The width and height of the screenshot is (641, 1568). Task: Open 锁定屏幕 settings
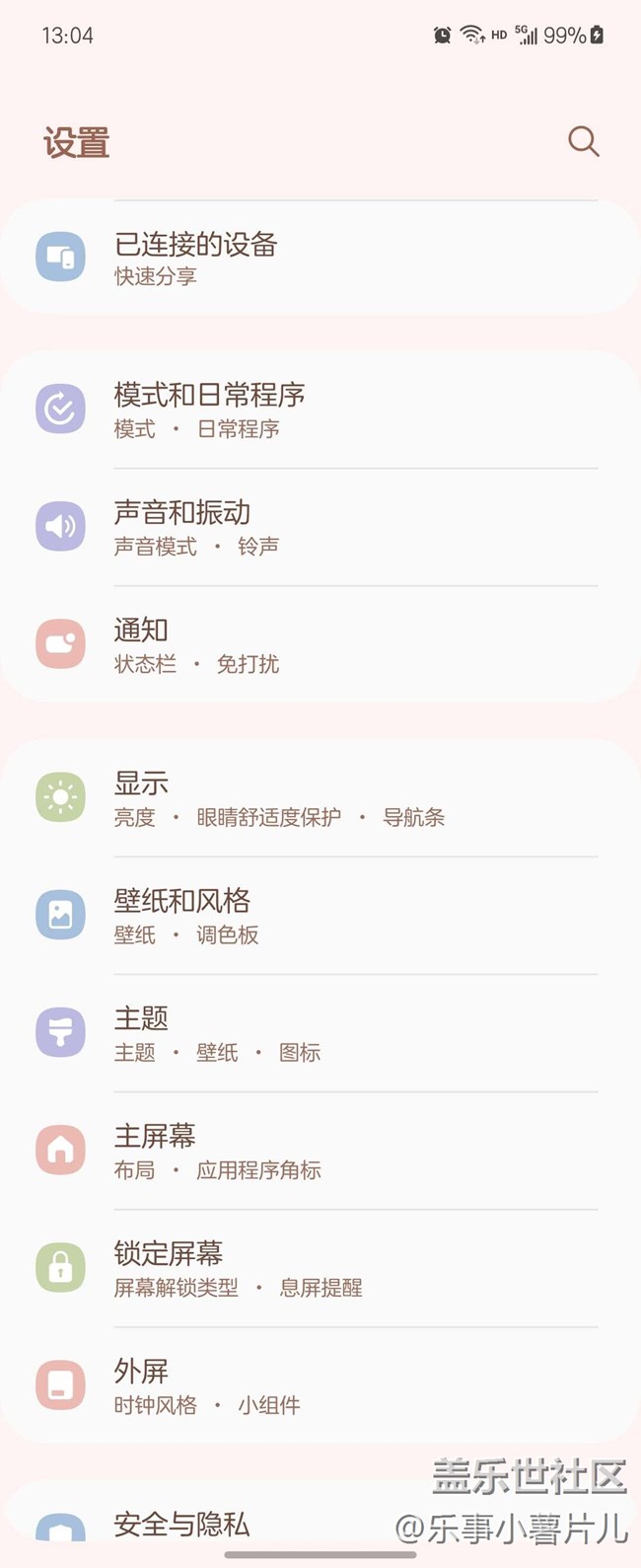pos(320,1267)
